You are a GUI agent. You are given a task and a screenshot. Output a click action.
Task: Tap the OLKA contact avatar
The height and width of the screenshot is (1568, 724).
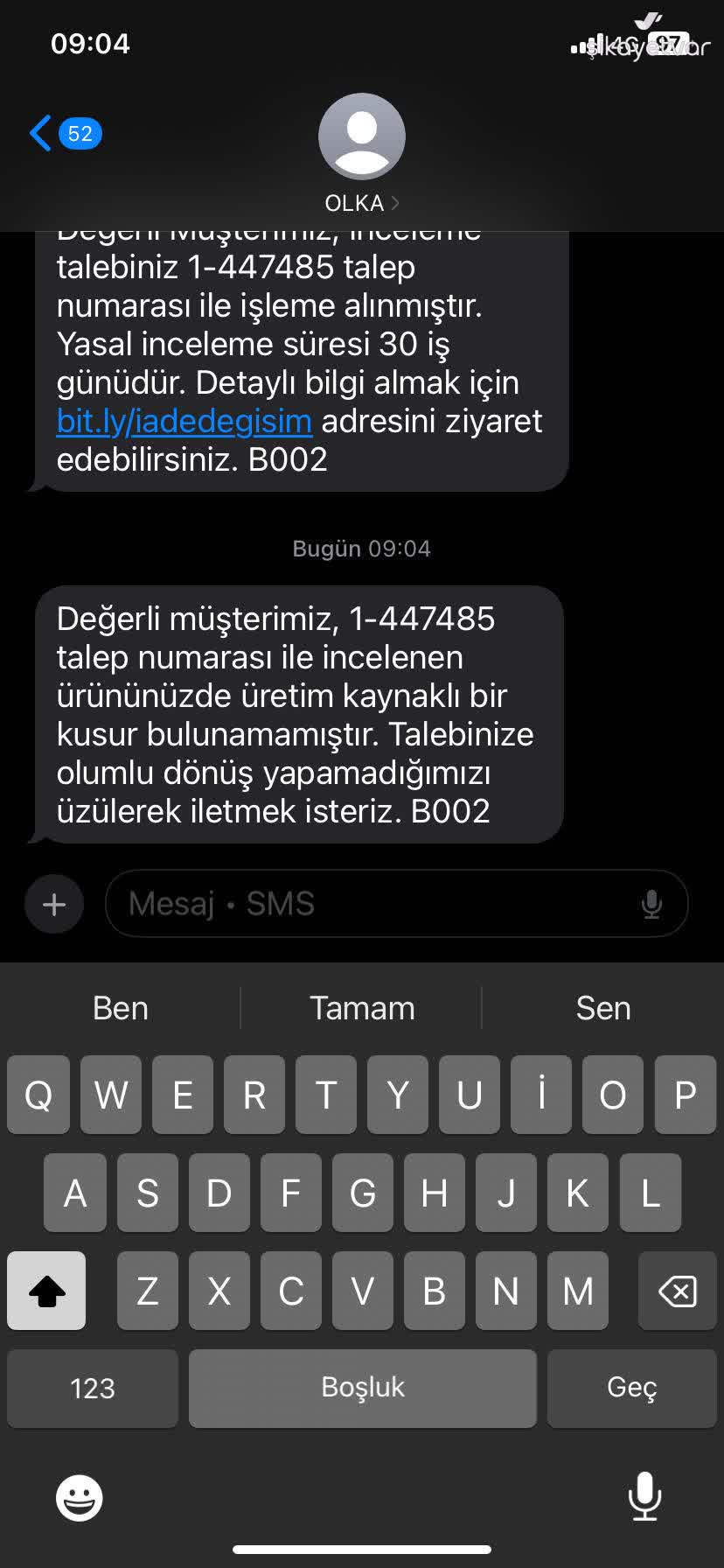pos(362,136)
